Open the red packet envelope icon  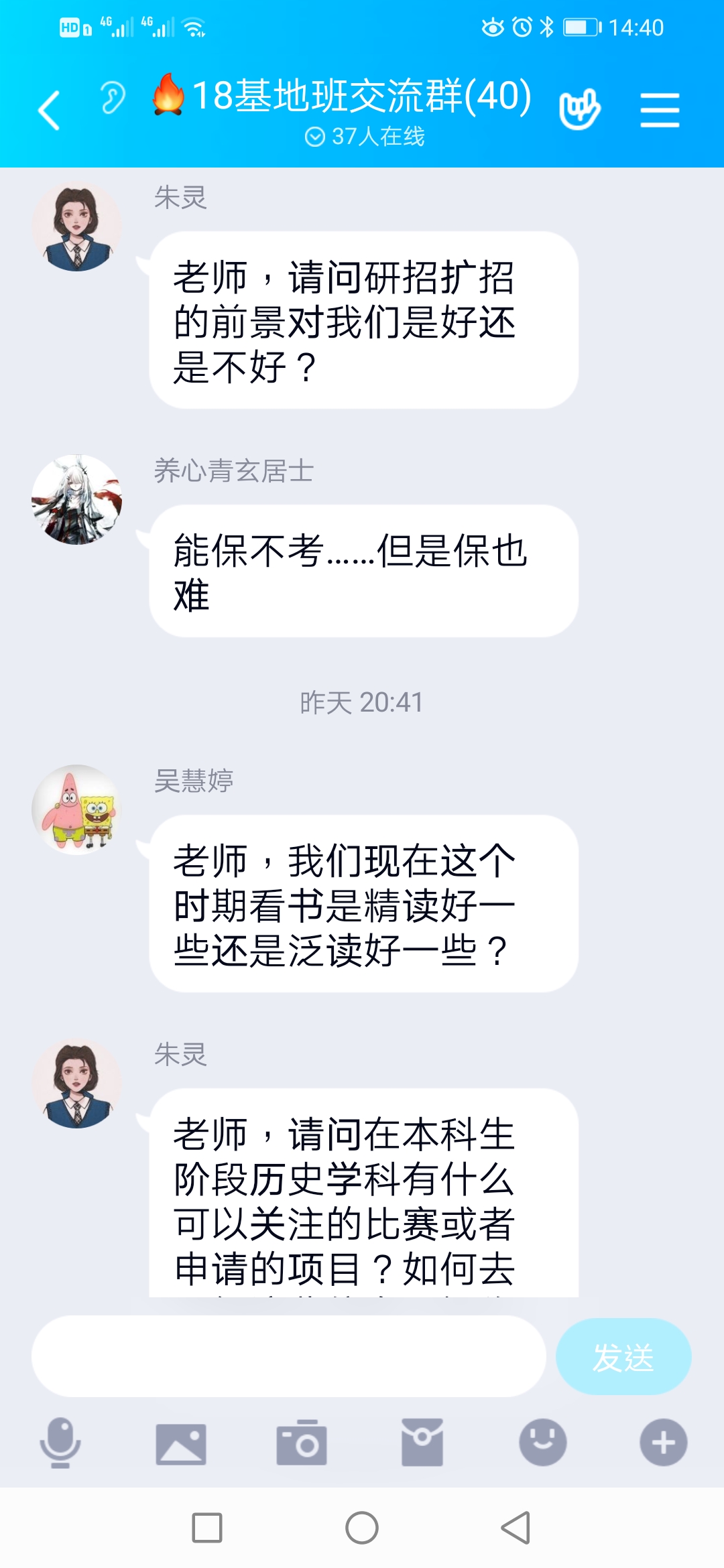point(422,1442)
